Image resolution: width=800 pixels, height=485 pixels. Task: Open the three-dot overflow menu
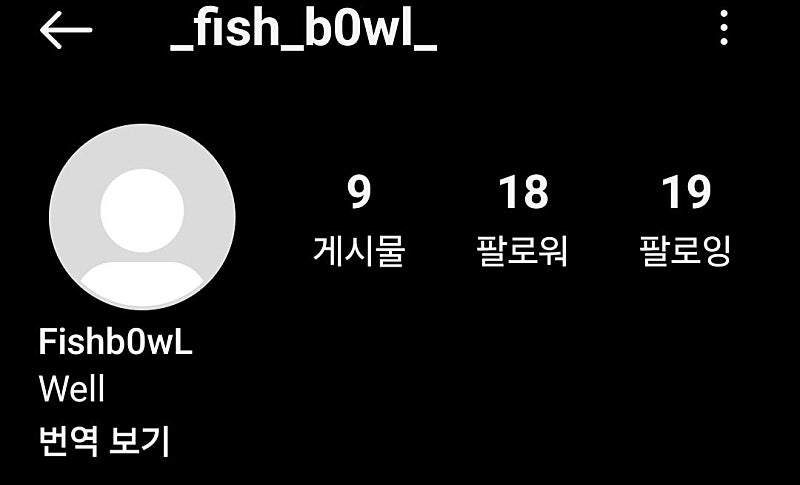tap(724, 30)
